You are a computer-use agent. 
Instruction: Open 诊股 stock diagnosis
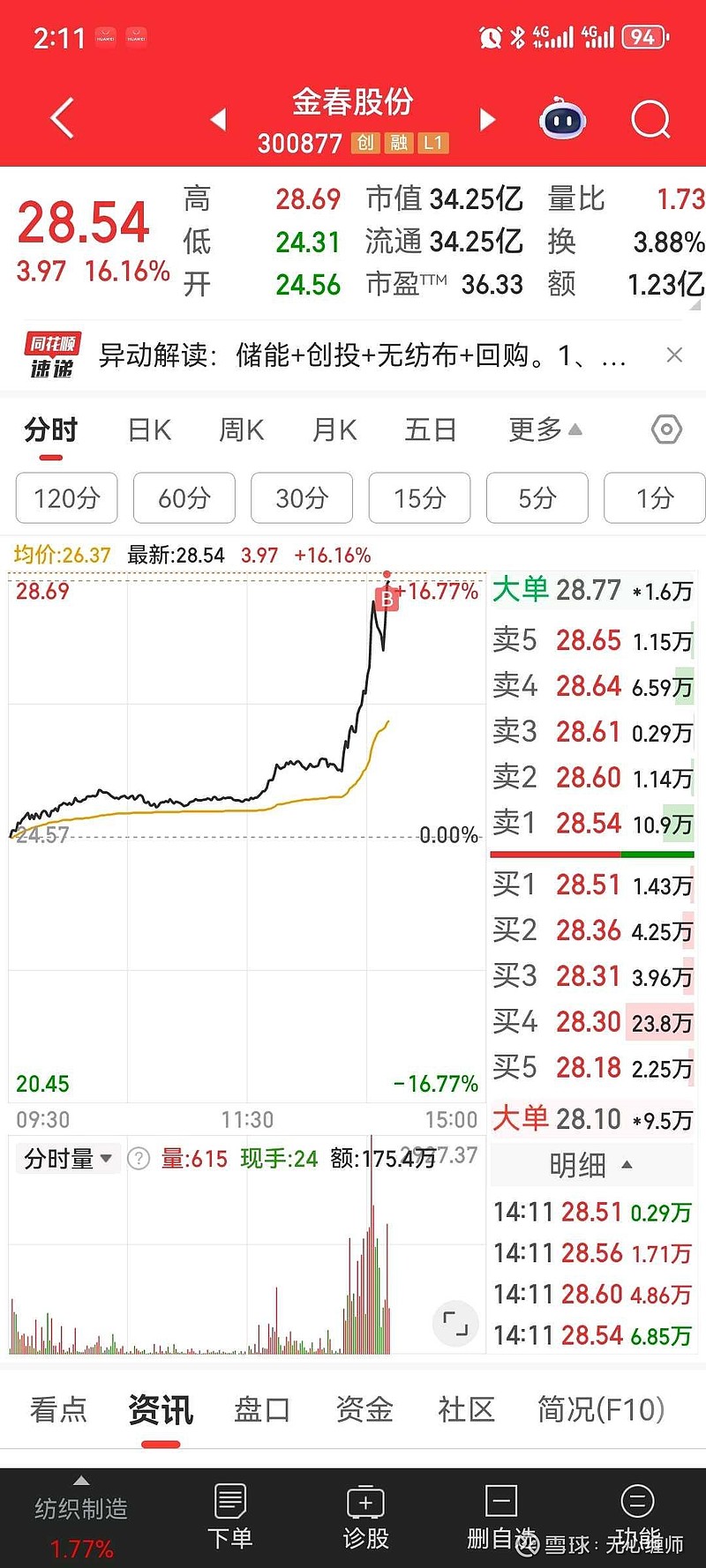click(x=365, y=1517)
